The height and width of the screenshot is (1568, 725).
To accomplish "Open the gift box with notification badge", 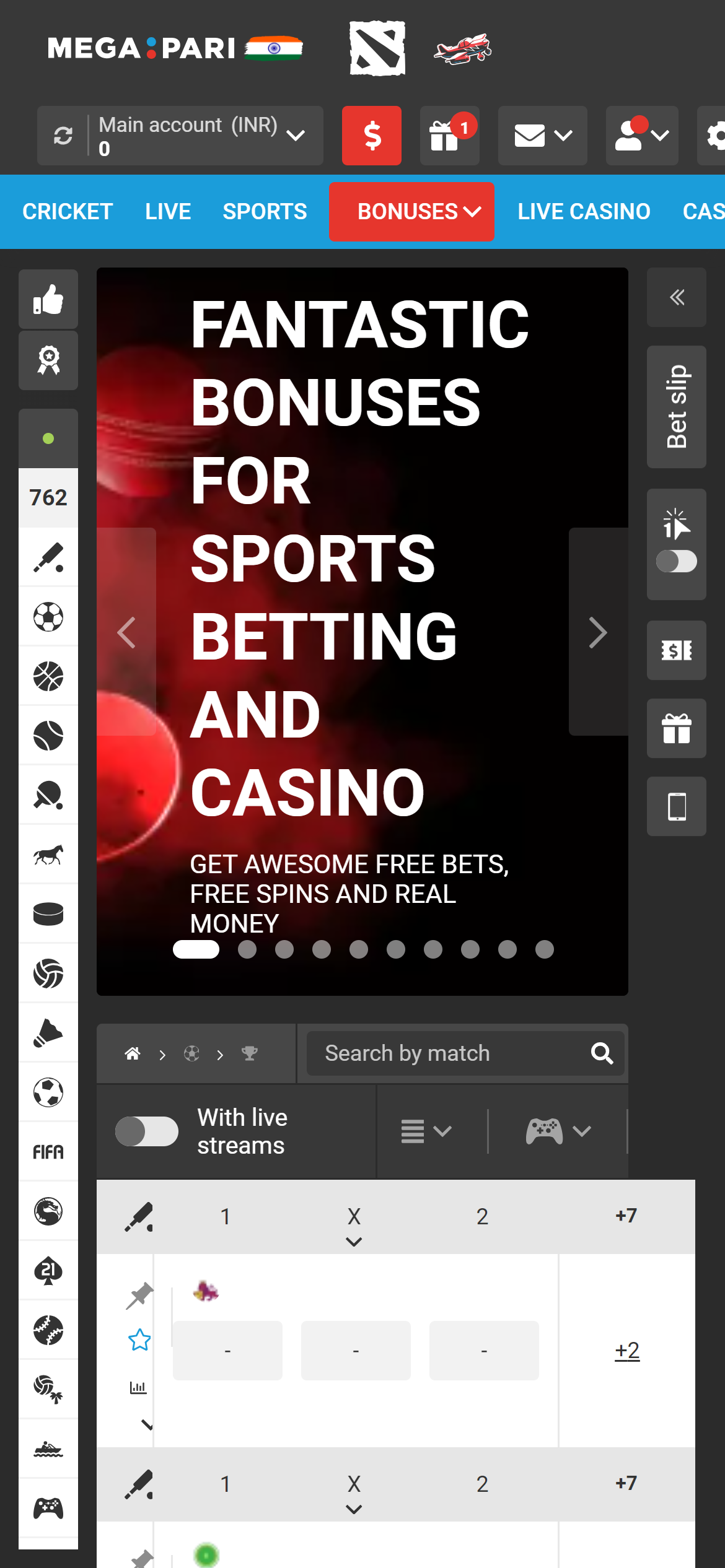I will coord(449,136).
